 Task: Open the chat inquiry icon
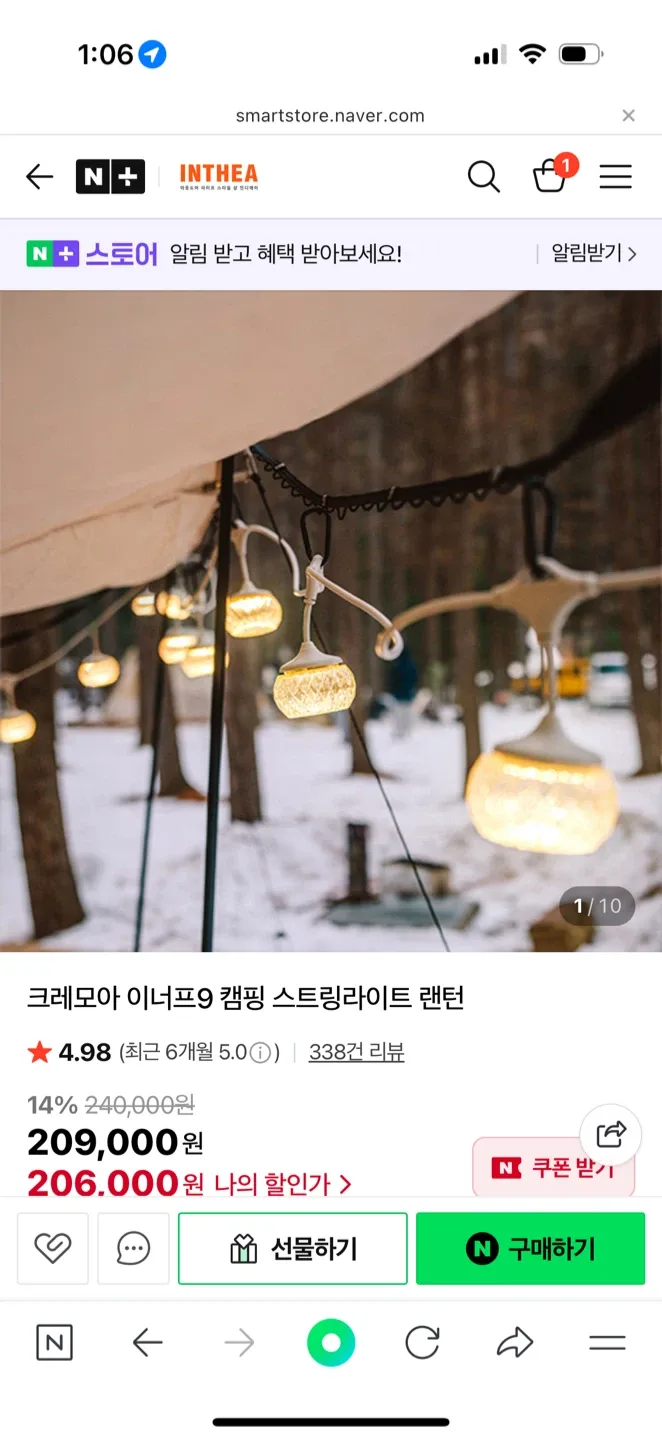tap(133, 1248)
